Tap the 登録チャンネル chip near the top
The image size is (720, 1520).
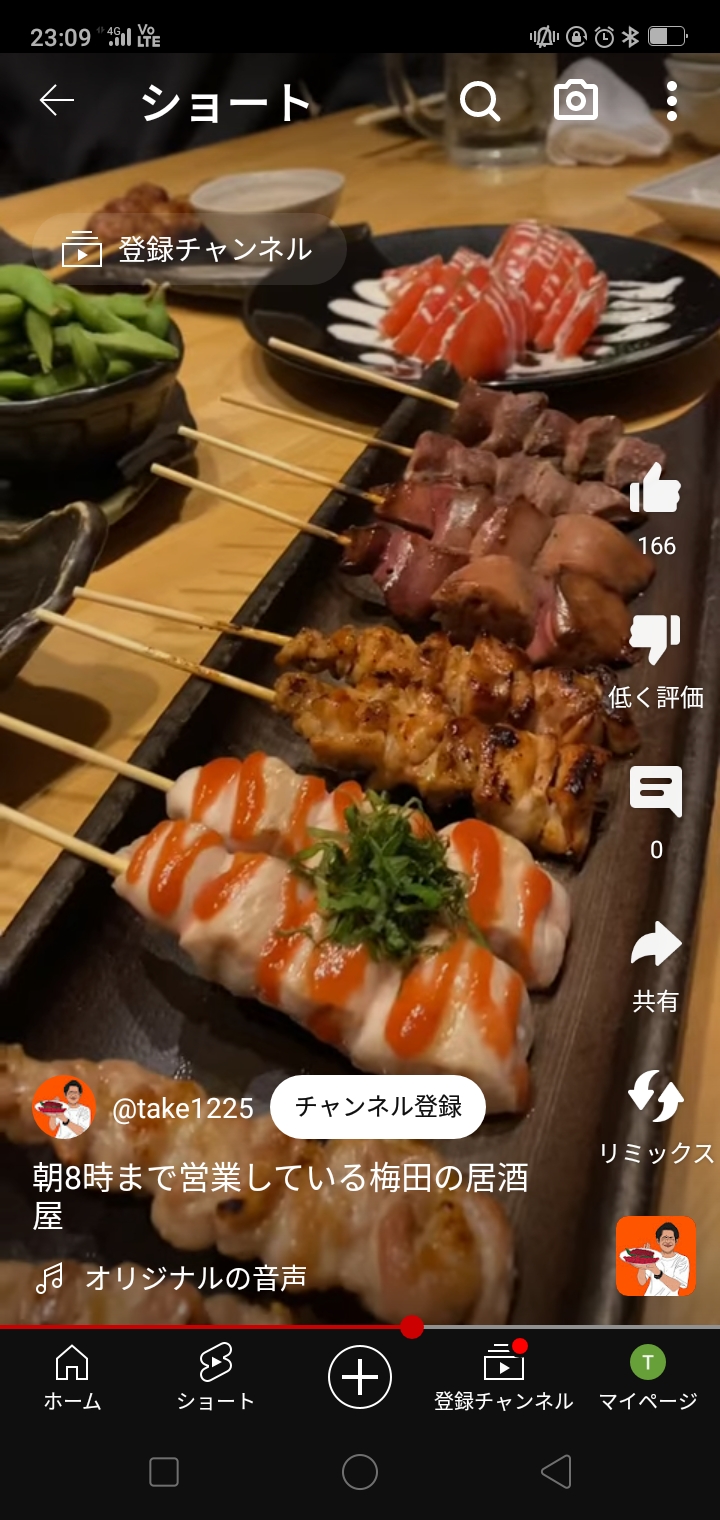(x=190, y=249)
